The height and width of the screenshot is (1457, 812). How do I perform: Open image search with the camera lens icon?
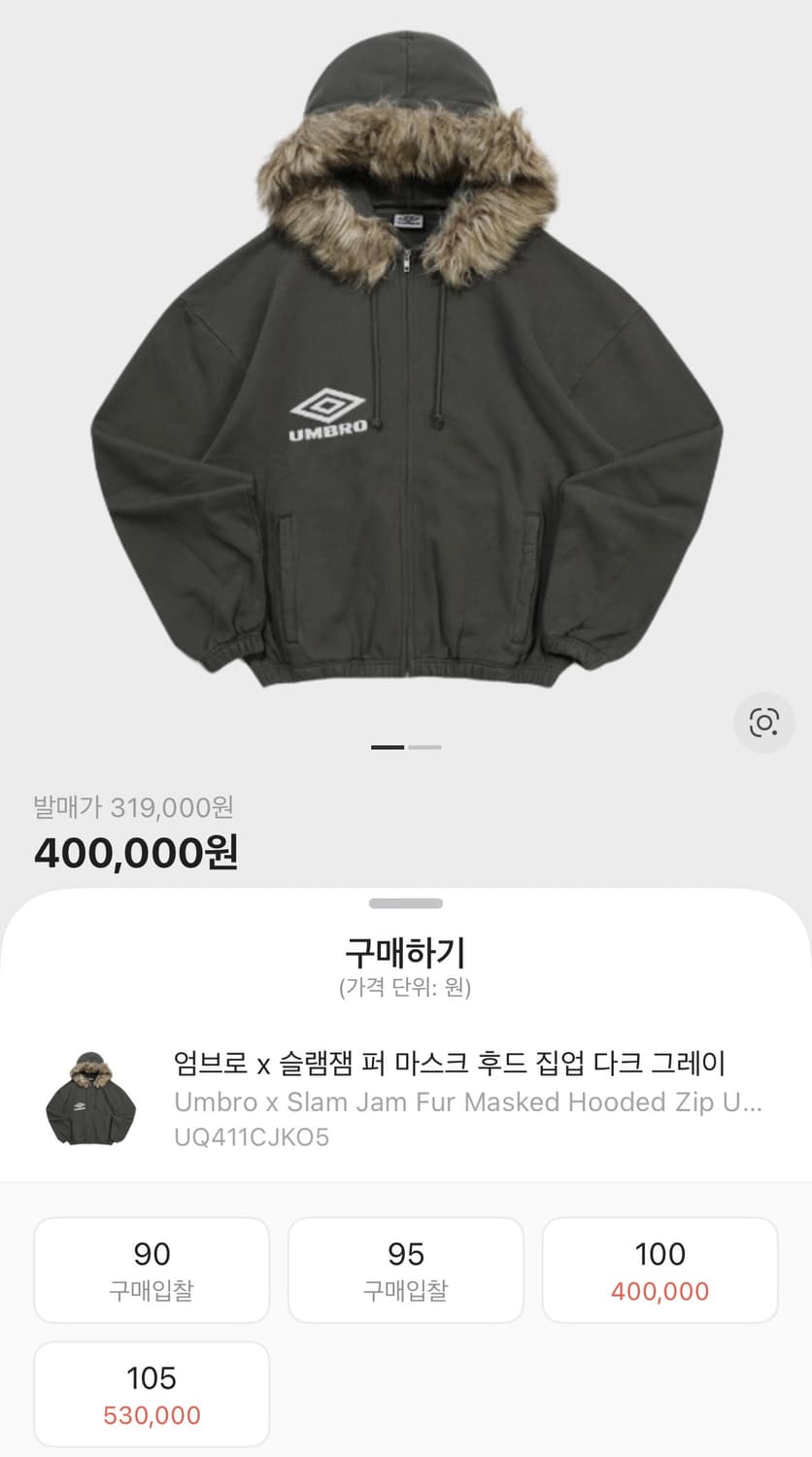tap(763, 722)
